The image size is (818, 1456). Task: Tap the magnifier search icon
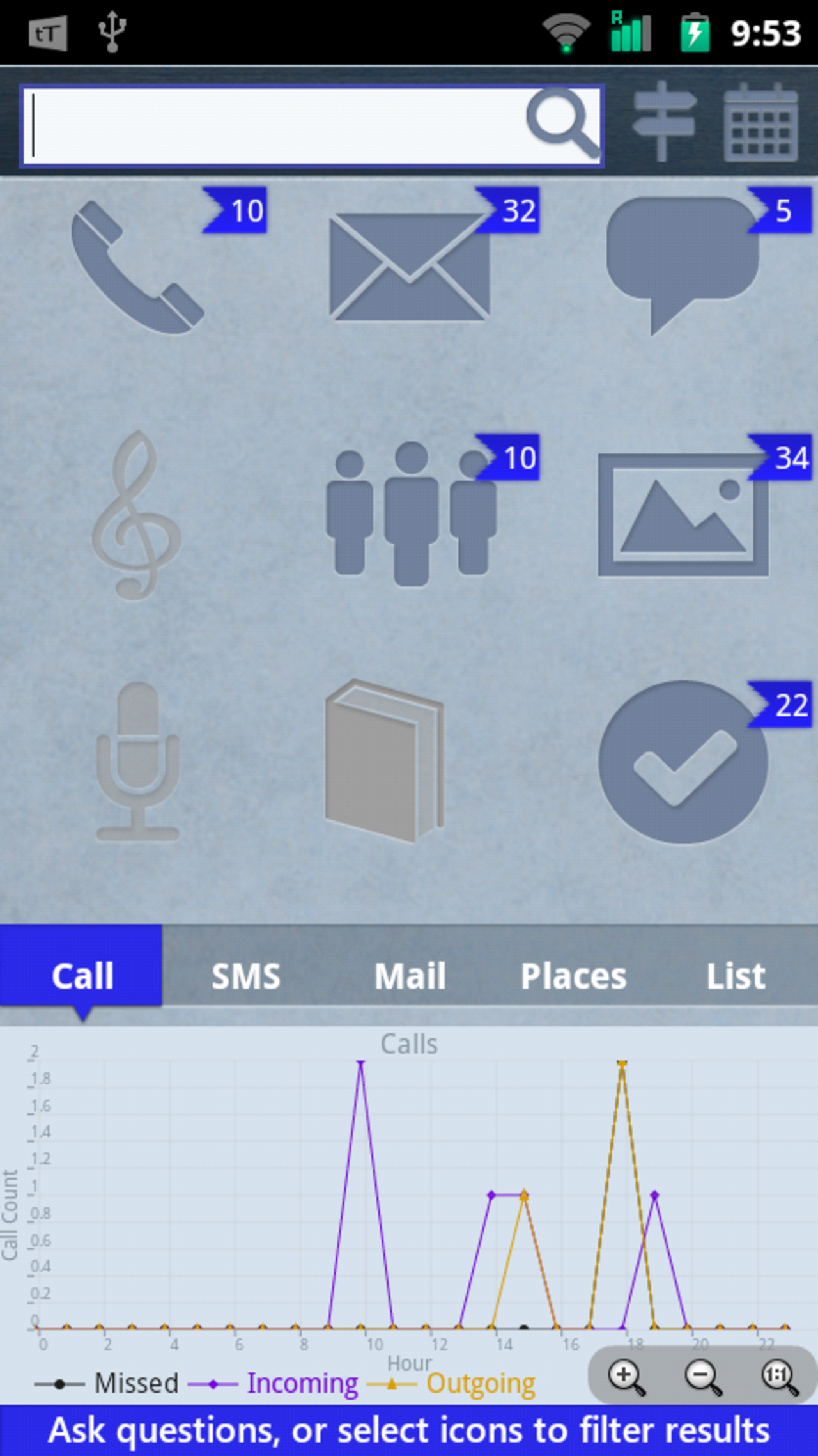click(x=562, y=123)
